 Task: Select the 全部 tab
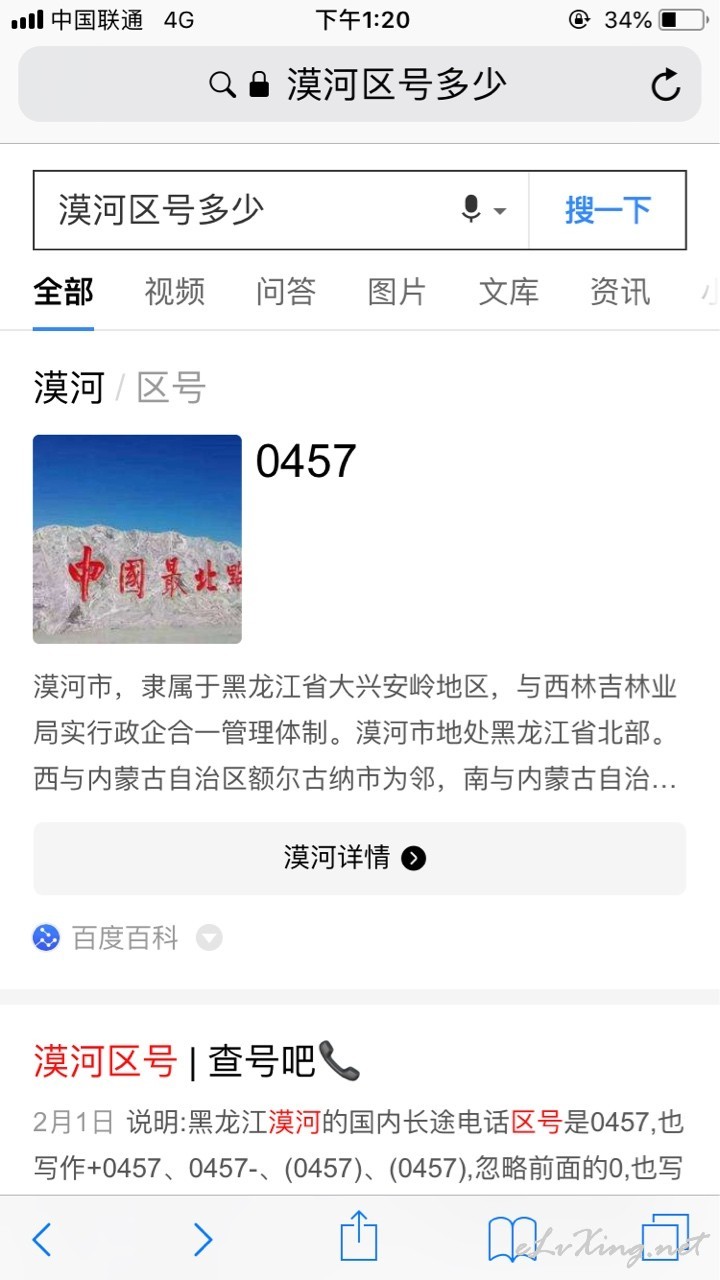63,291
